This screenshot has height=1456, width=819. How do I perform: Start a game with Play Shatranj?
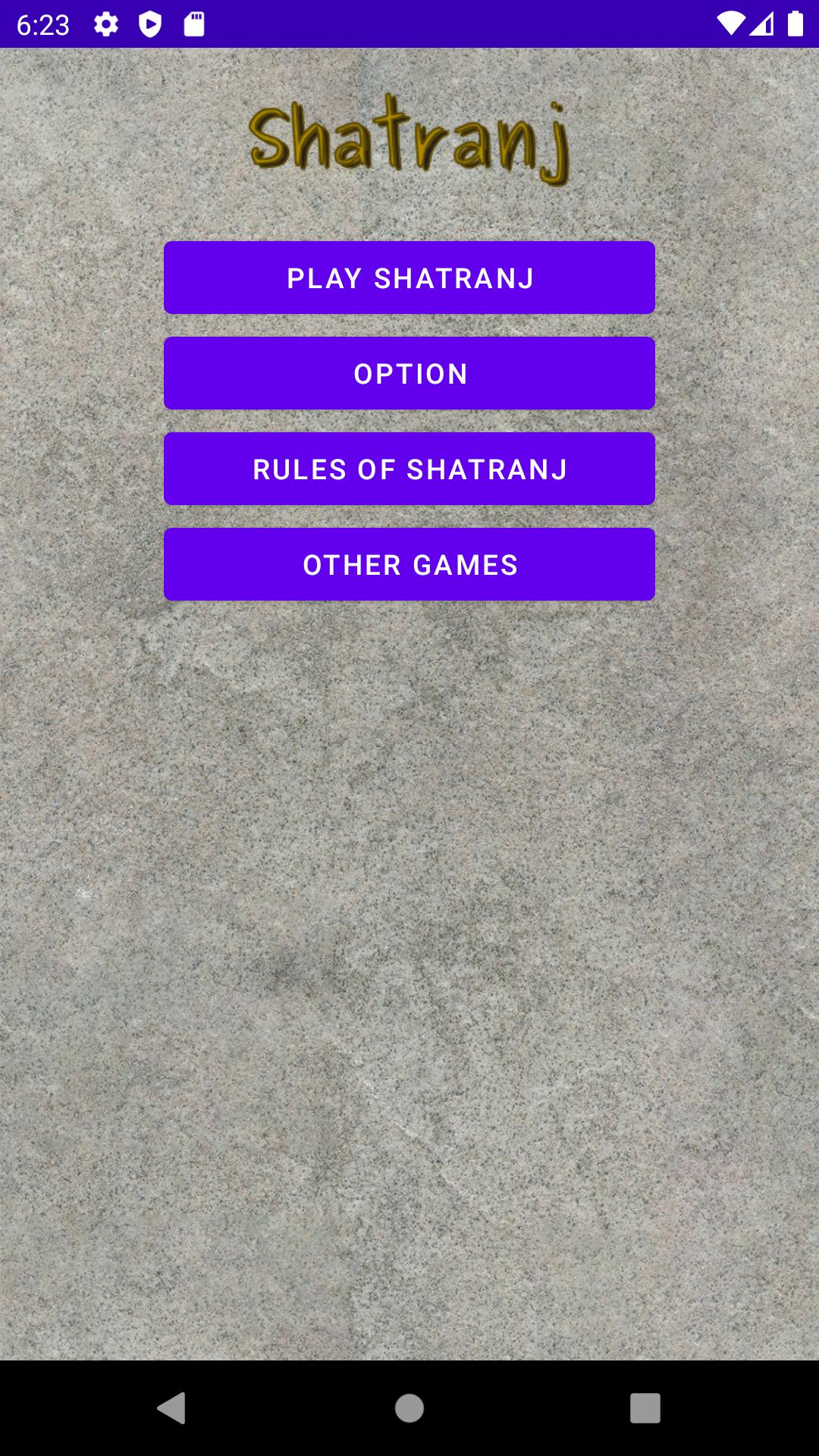point(409,278)
